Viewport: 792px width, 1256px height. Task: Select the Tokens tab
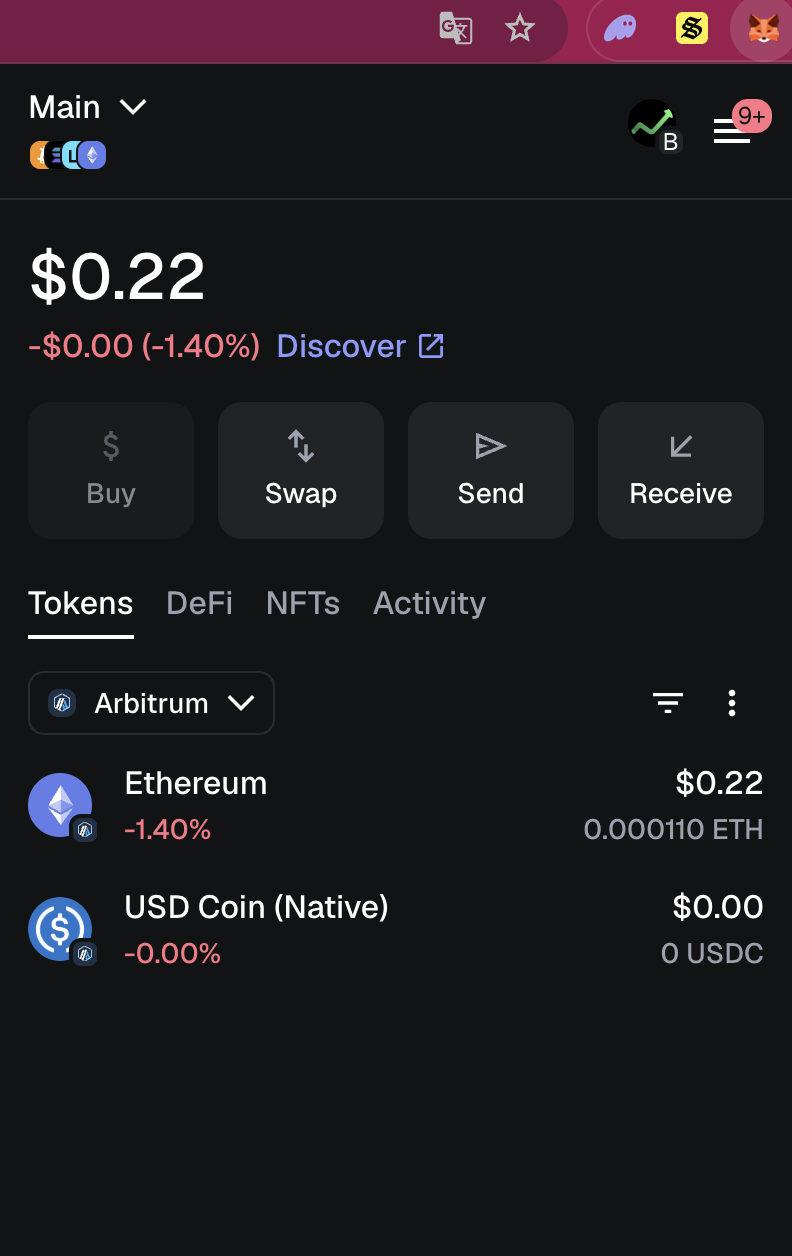[x=81, y=603]
